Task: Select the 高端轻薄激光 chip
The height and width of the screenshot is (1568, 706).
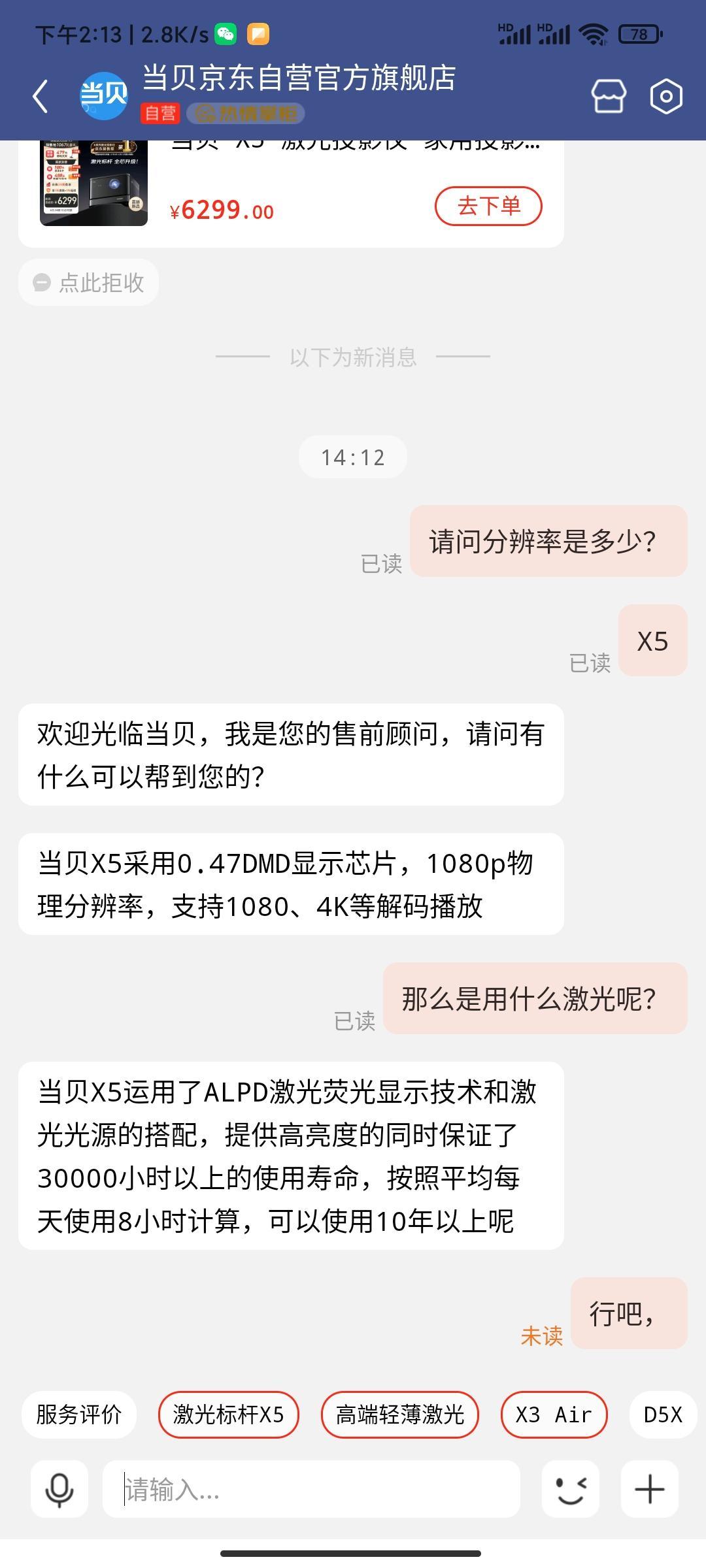Action: [399, 1414]
